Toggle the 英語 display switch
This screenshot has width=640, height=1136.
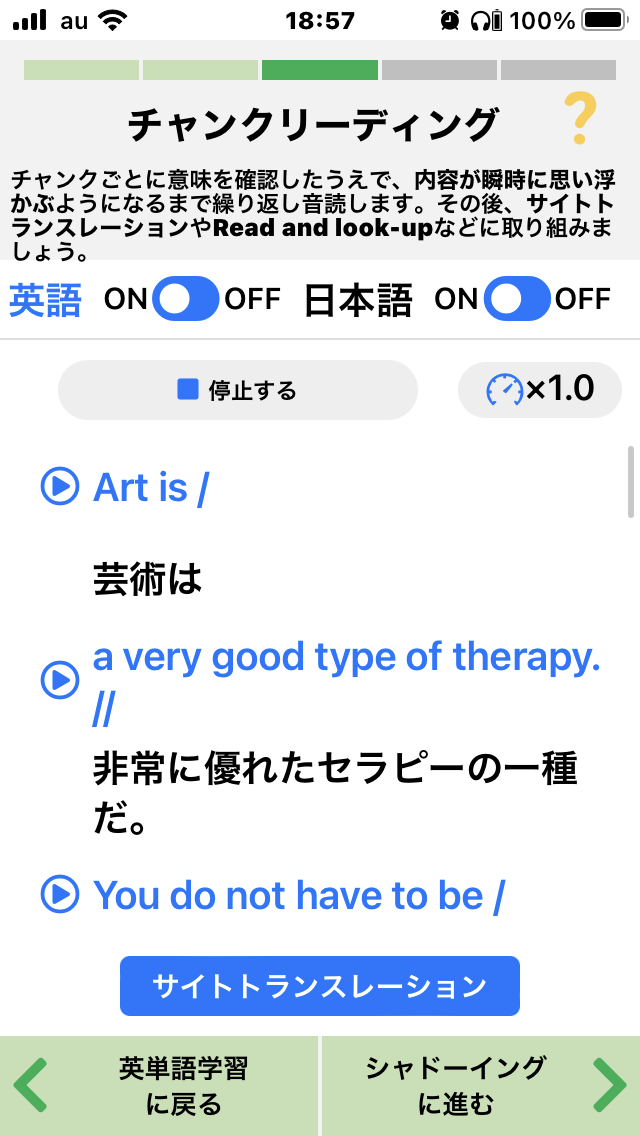point(186,298)
